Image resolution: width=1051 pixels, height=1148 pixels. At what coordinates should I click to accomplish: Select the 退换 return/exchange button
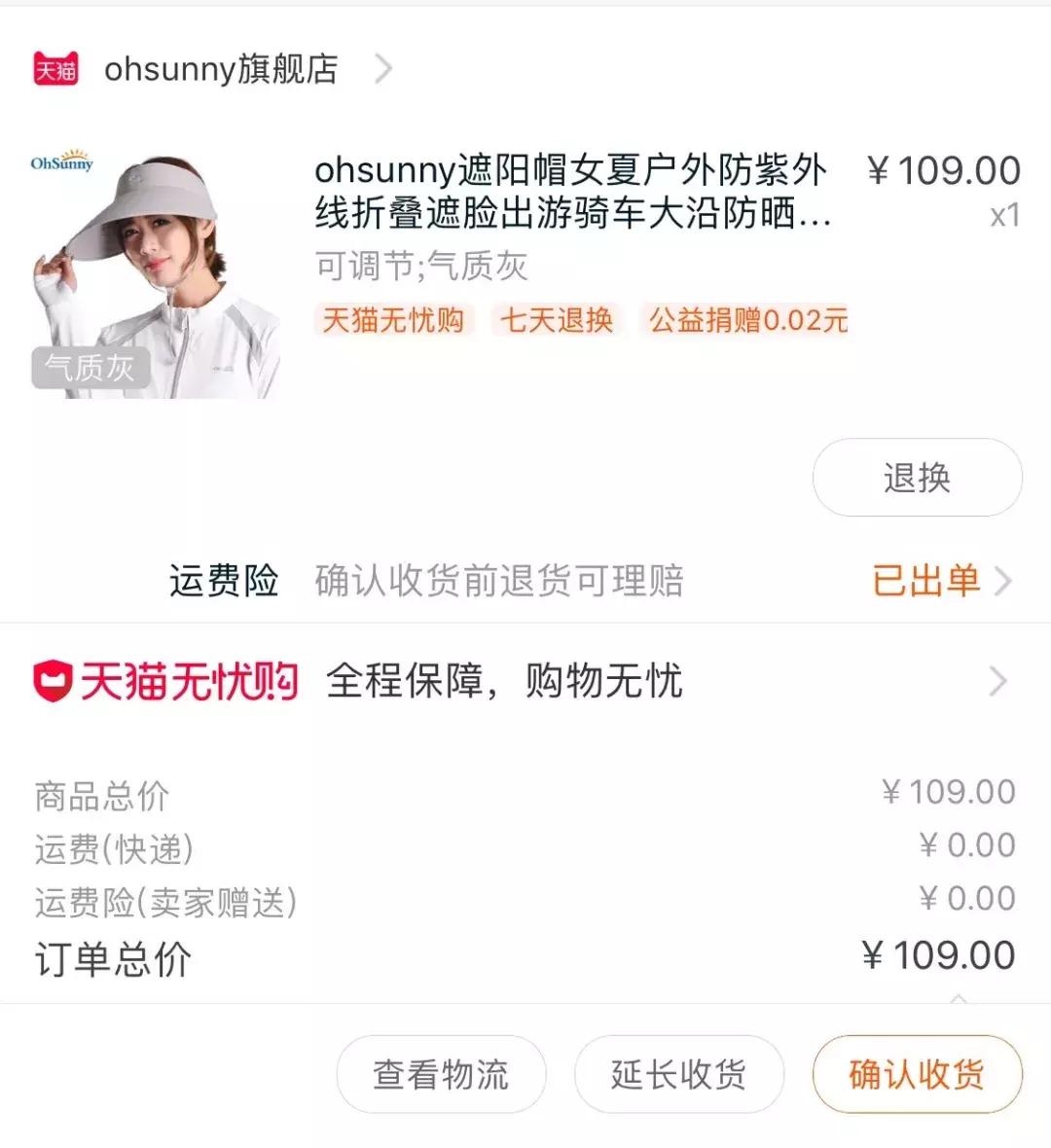[x=916, y=477]
